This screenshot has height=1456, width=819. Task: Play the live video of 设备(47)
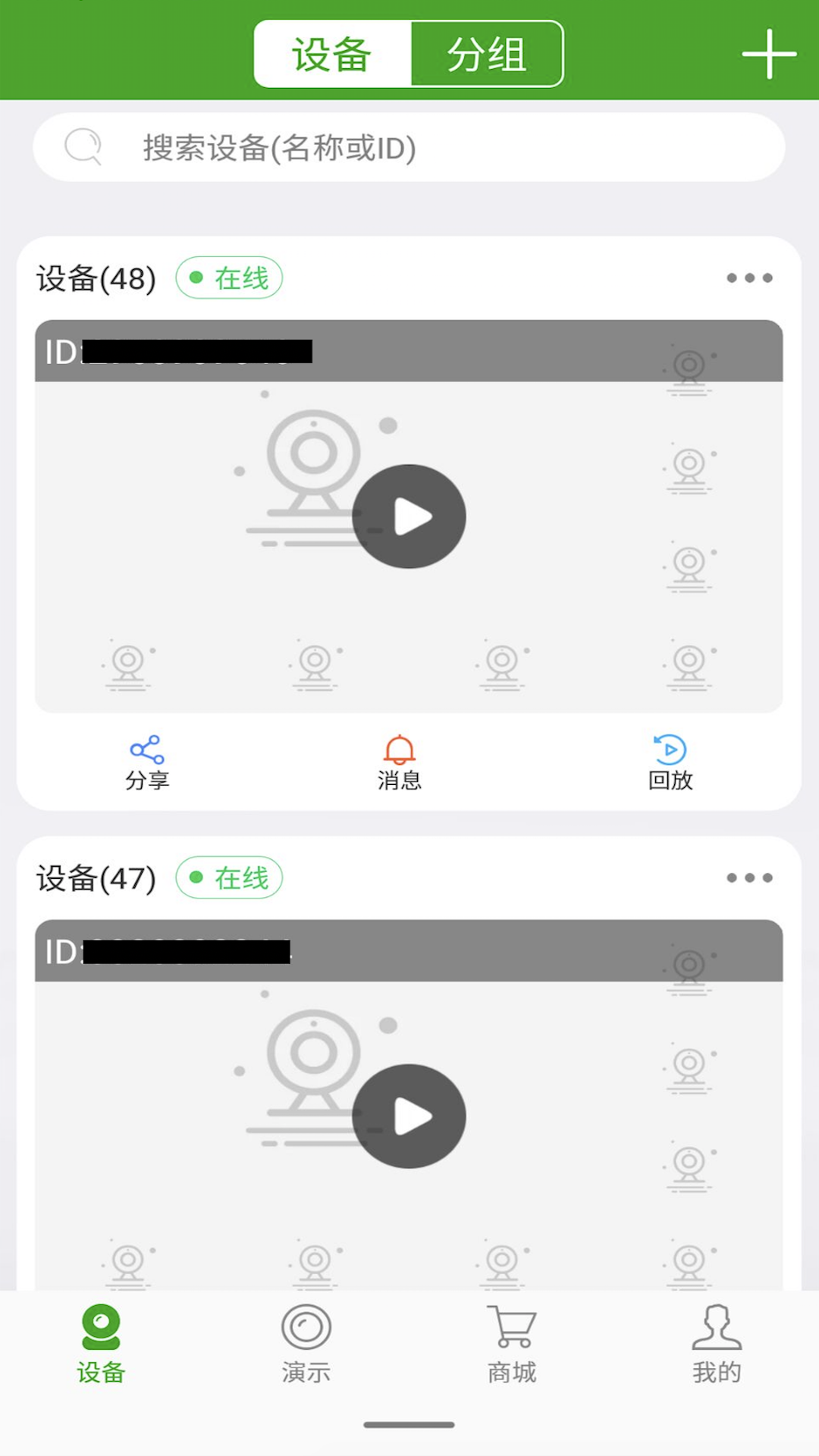[x=409, y=1116]
